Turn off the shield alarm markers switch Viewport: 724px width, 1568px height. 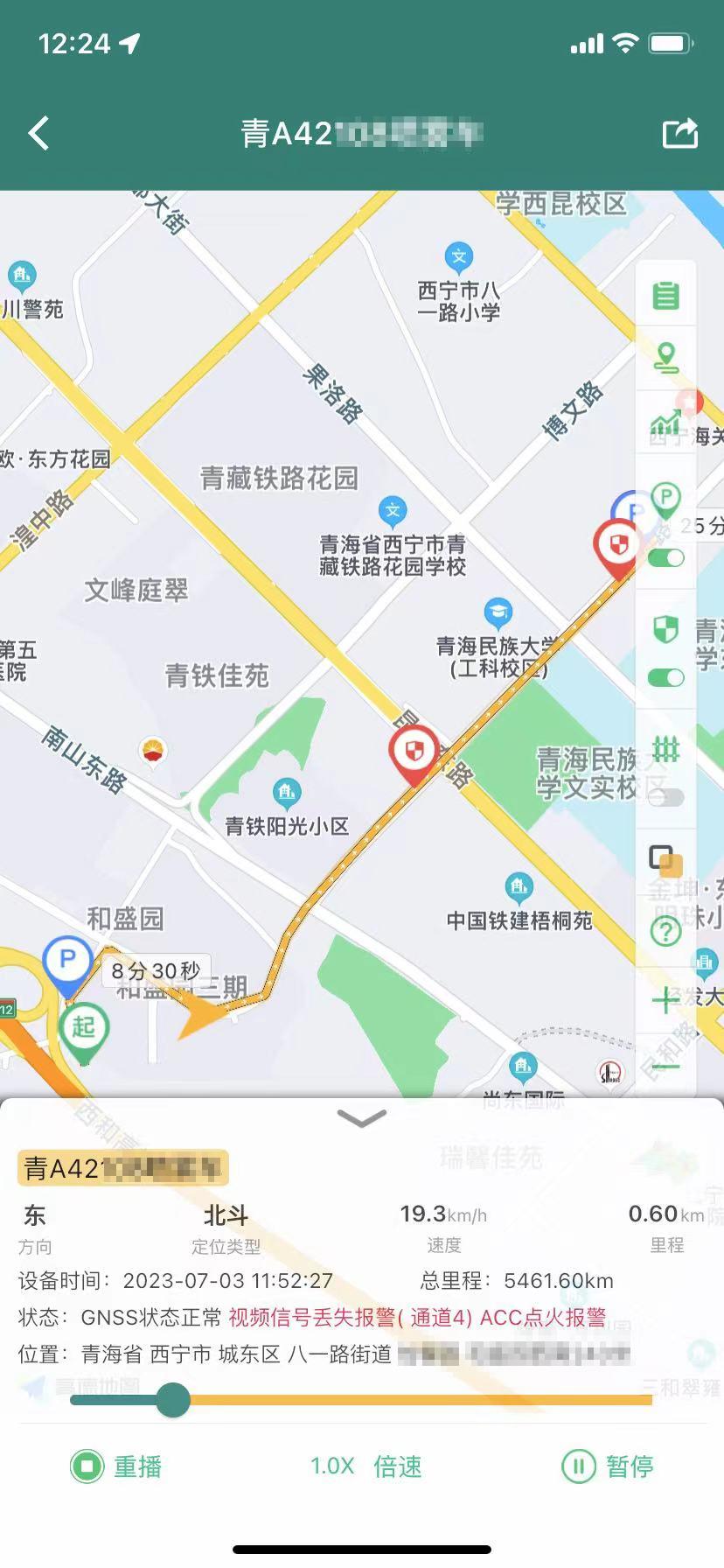(666, 677)
